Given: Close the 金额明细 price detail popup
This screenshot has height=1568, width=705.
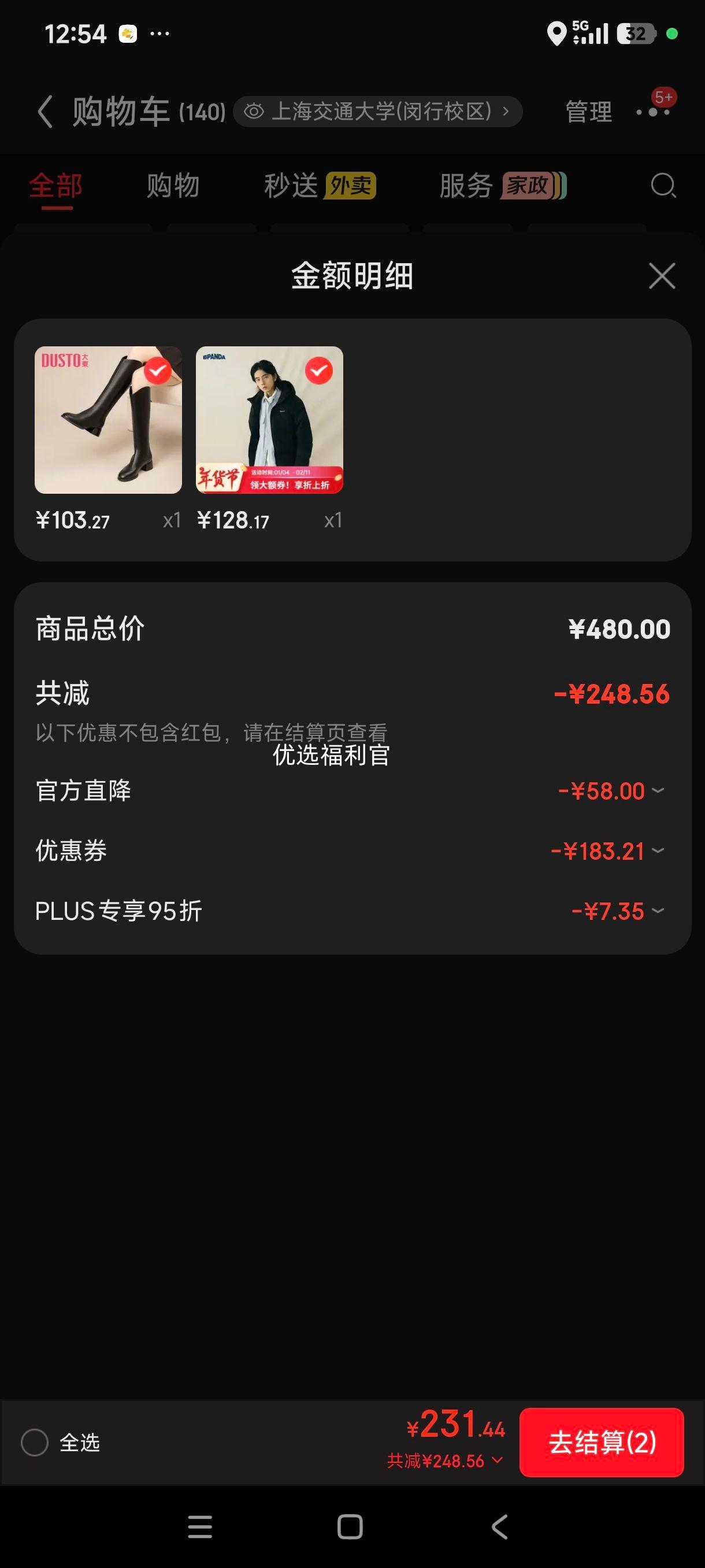Looking at the screenshot, I should (x=662, y=276).
